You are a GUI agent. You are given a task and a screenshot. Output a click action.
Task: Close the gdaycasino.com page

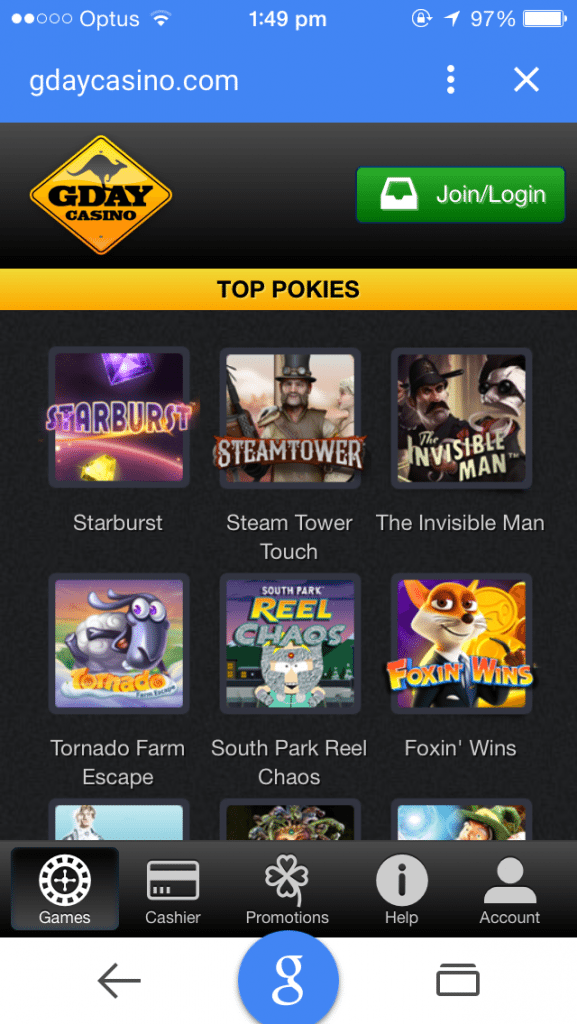526,80
